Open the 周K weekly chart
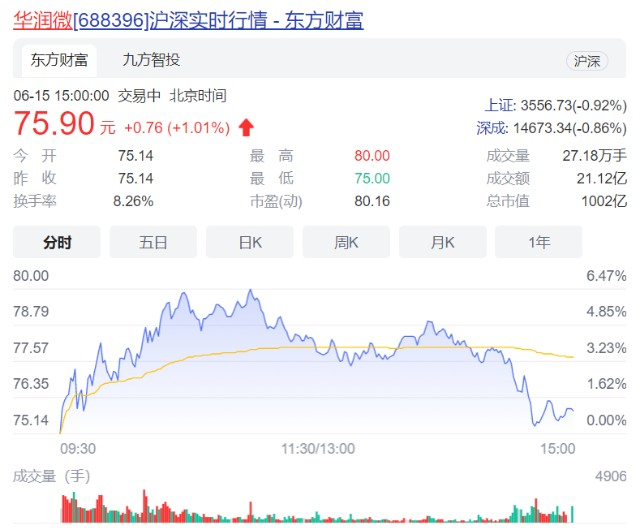Viewport: 640px width, 530px height. click(346, 242)
